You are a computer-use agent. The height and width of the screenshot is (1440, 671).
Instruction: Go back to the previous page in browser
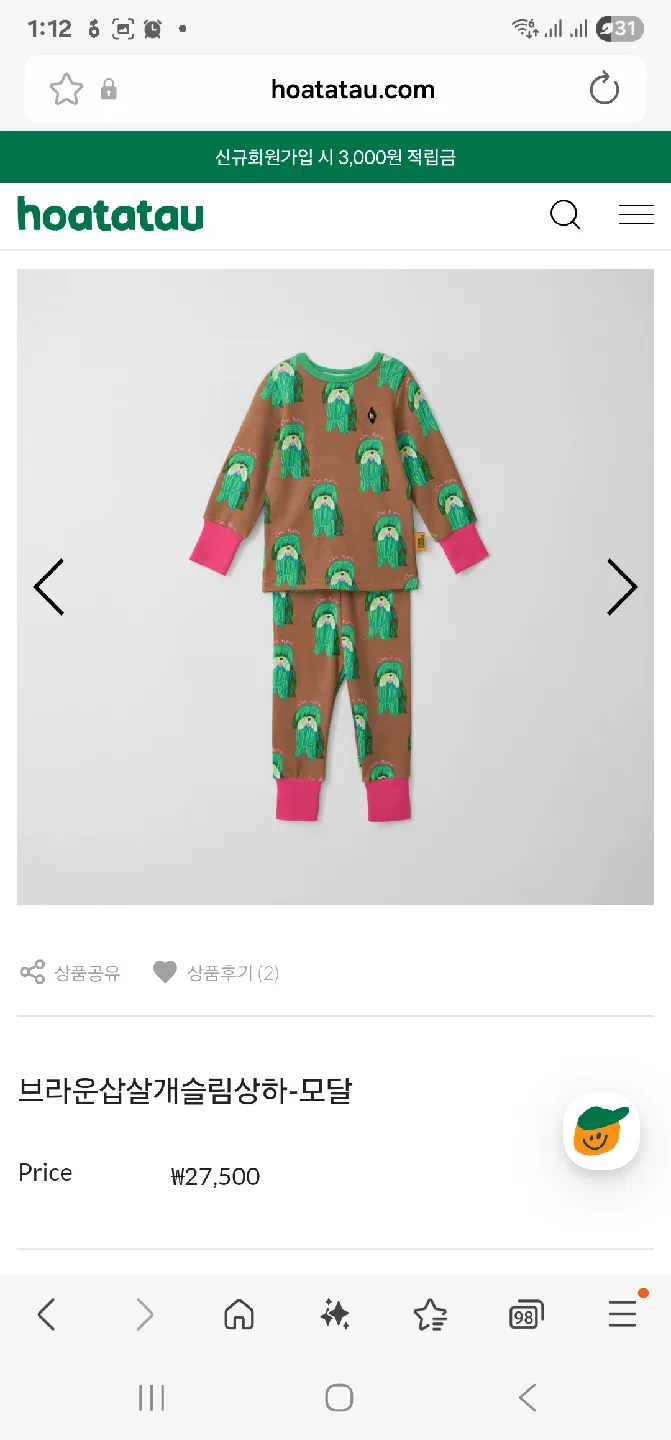(x=46, y=1315)
